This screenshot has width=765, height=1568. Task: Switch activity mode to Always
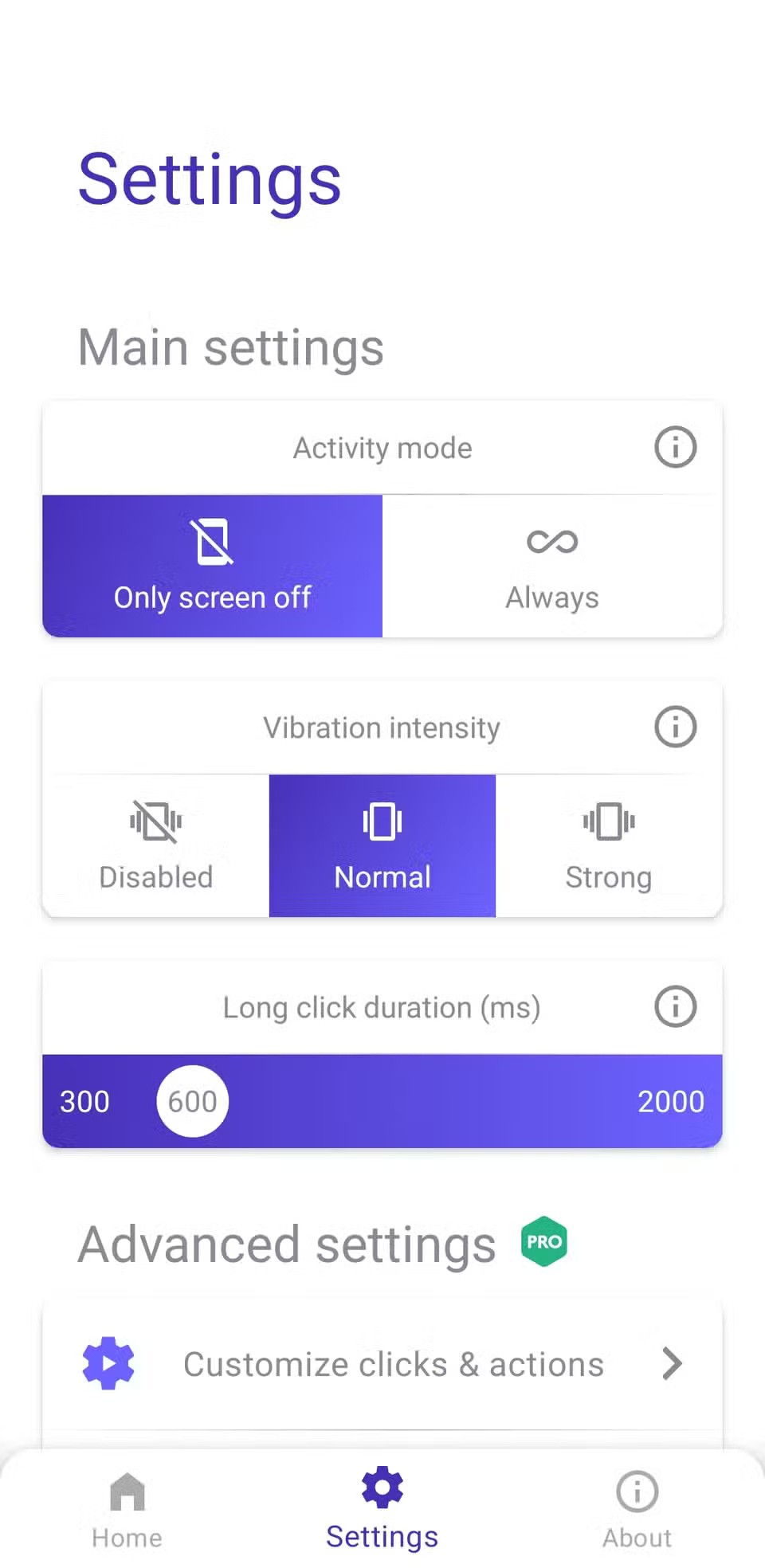552,566
